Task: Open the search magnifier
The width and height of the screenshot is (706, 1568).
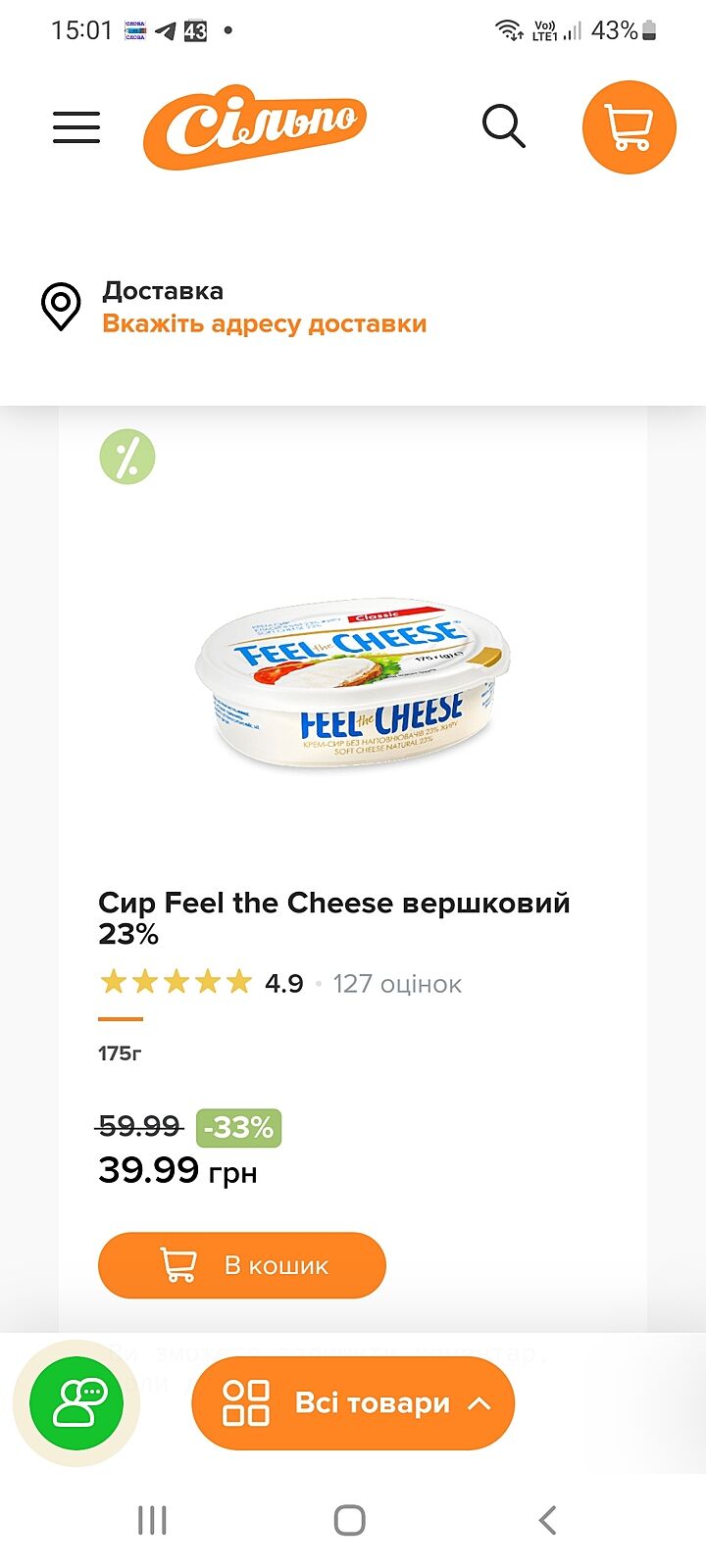Action: [x=503, y=127]
